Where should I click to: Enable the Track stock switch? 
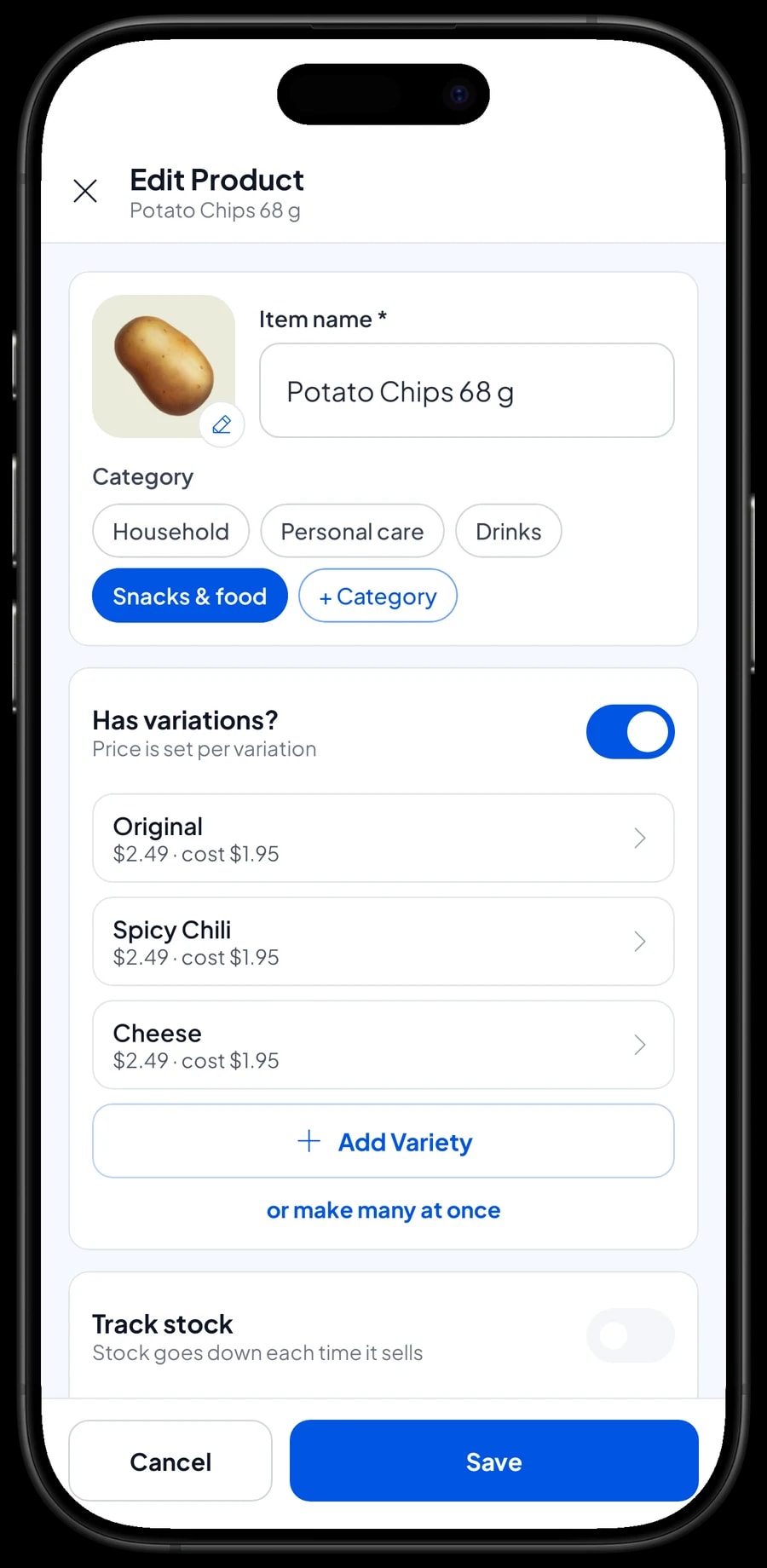pos(630,1335)
